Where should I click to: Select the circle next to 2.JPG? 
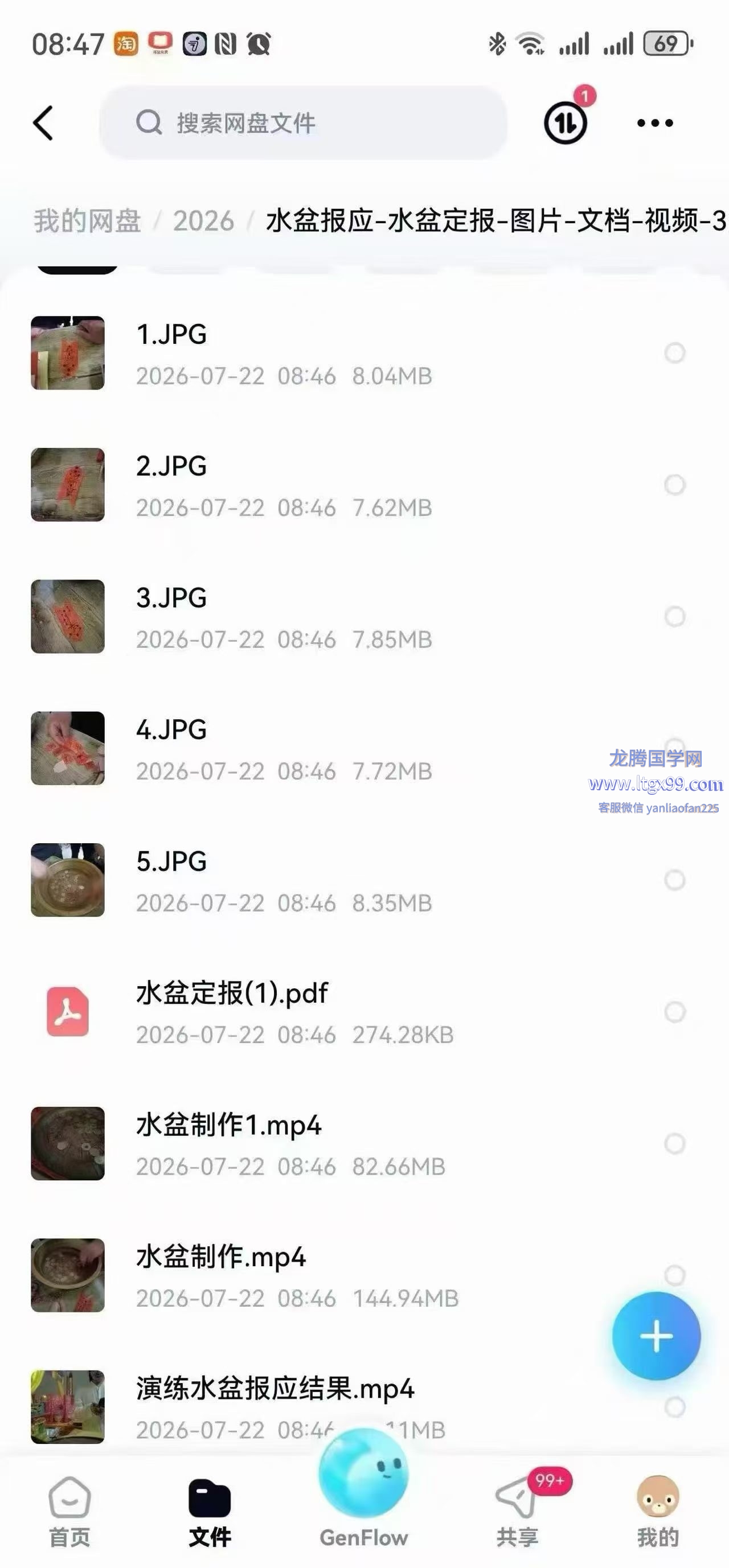(x=675, y=485)
